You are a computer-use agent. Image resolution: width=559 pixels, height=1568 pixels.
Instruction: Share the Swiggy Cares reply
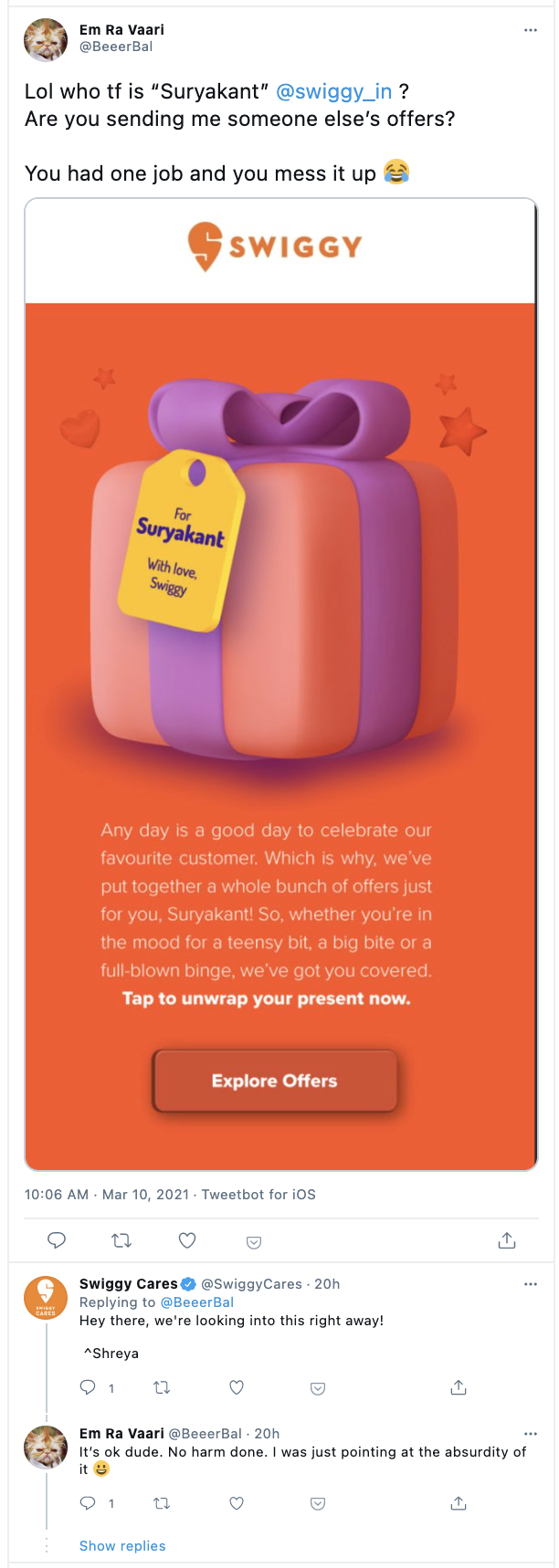[x=459, y=1387]
